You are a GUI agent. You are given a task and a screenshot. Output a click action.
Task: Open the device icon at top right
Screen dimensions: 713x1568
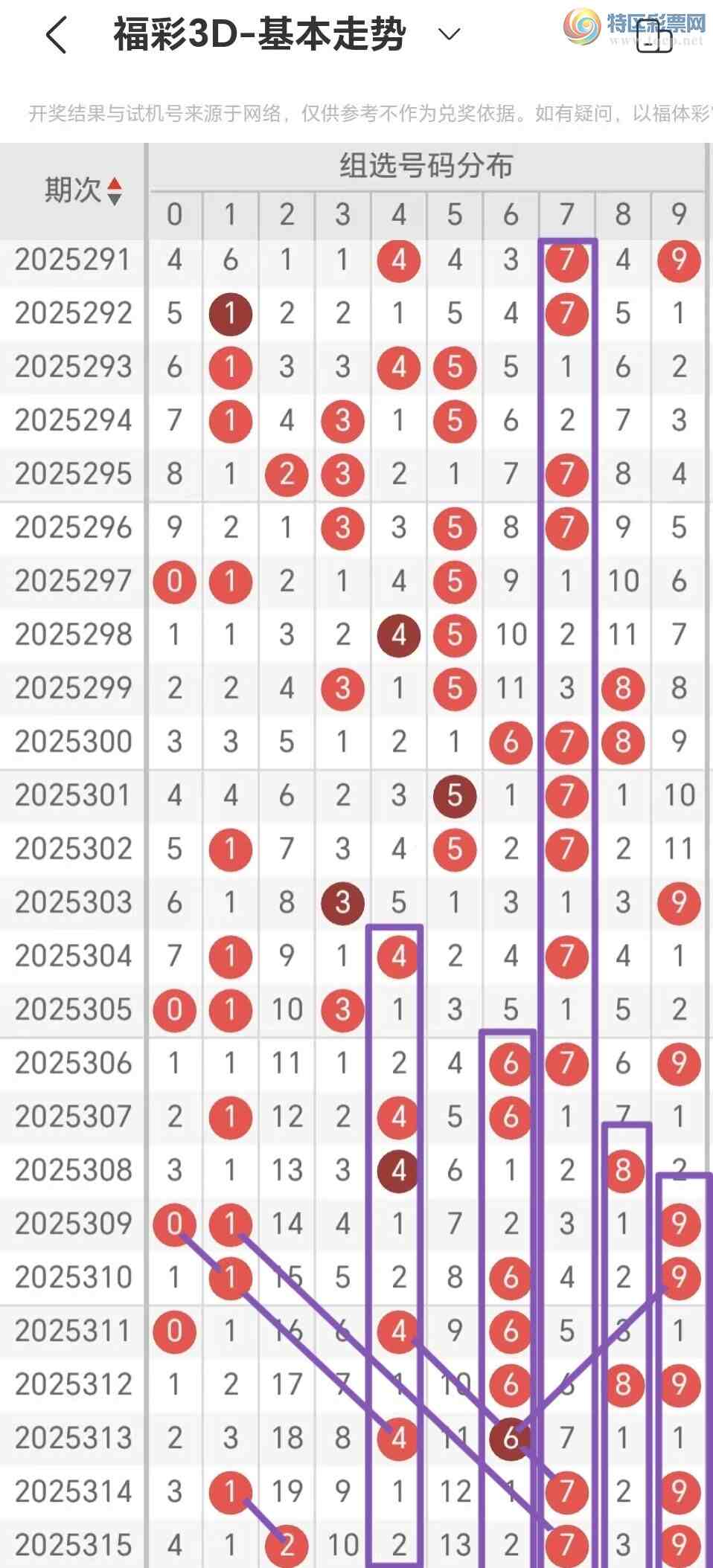click(x=654, y=36)
